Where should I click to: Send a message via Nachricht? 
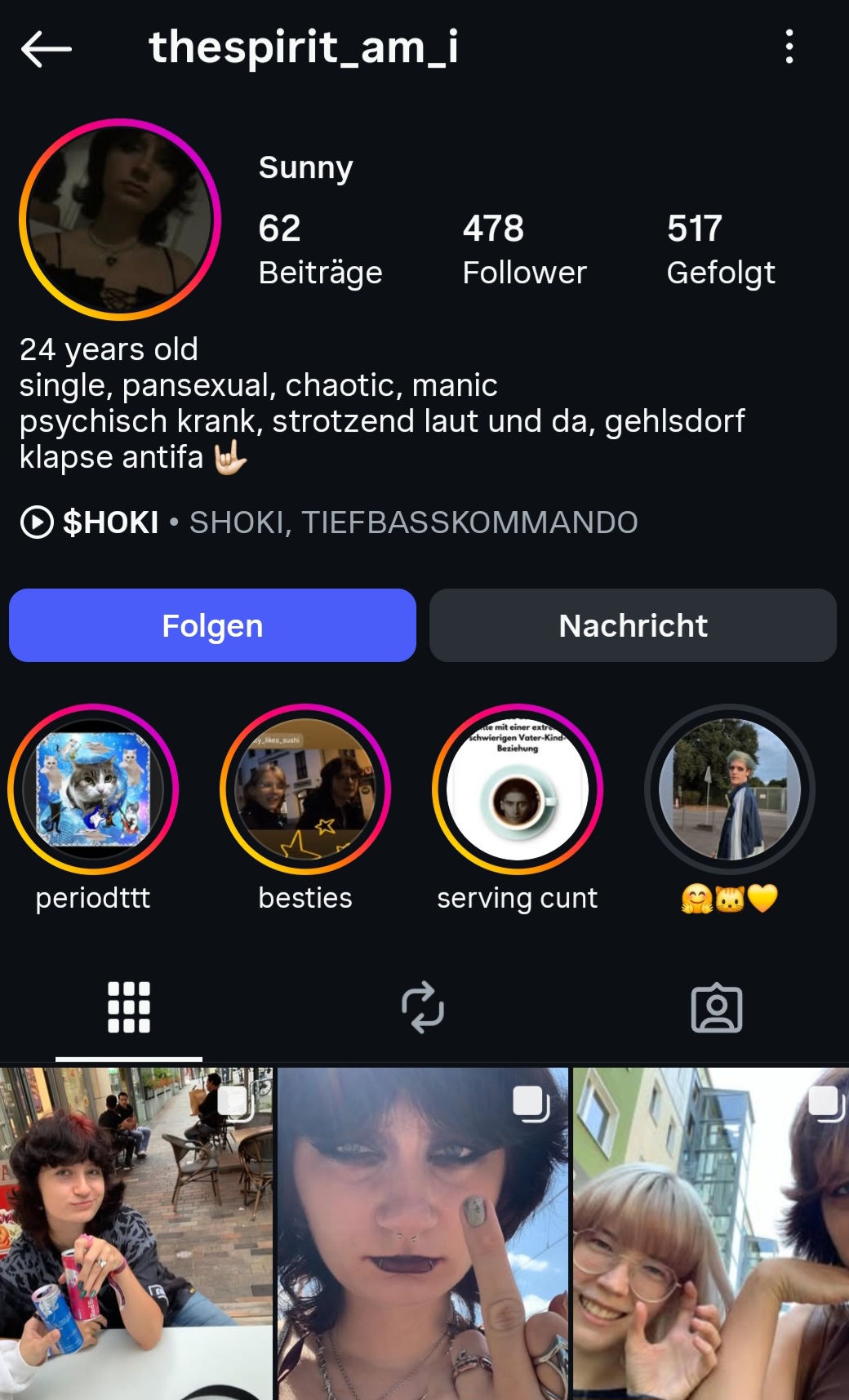click(633, 625)
